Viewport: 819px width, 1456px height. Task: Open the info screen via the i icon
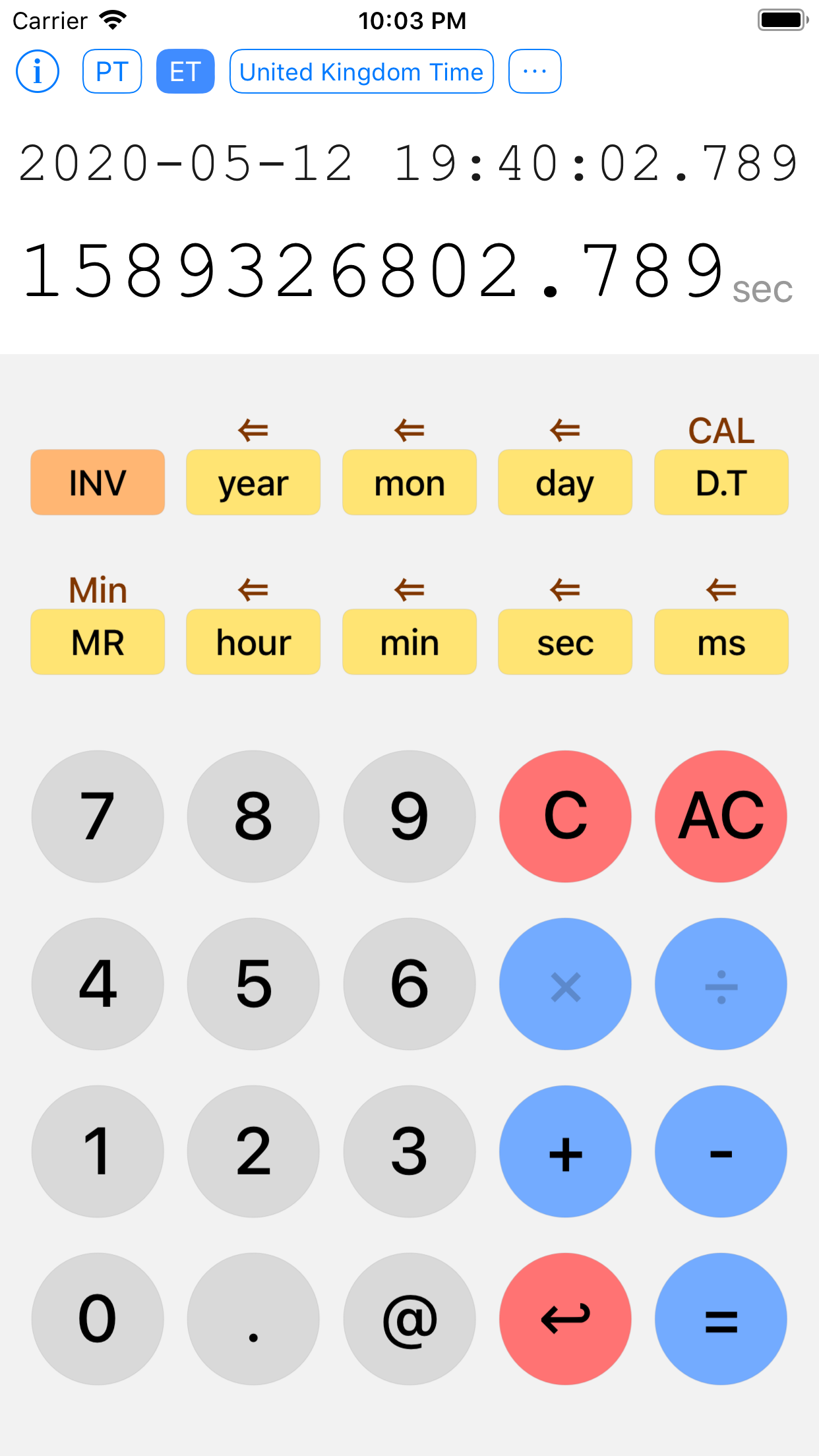coord(38,71)
